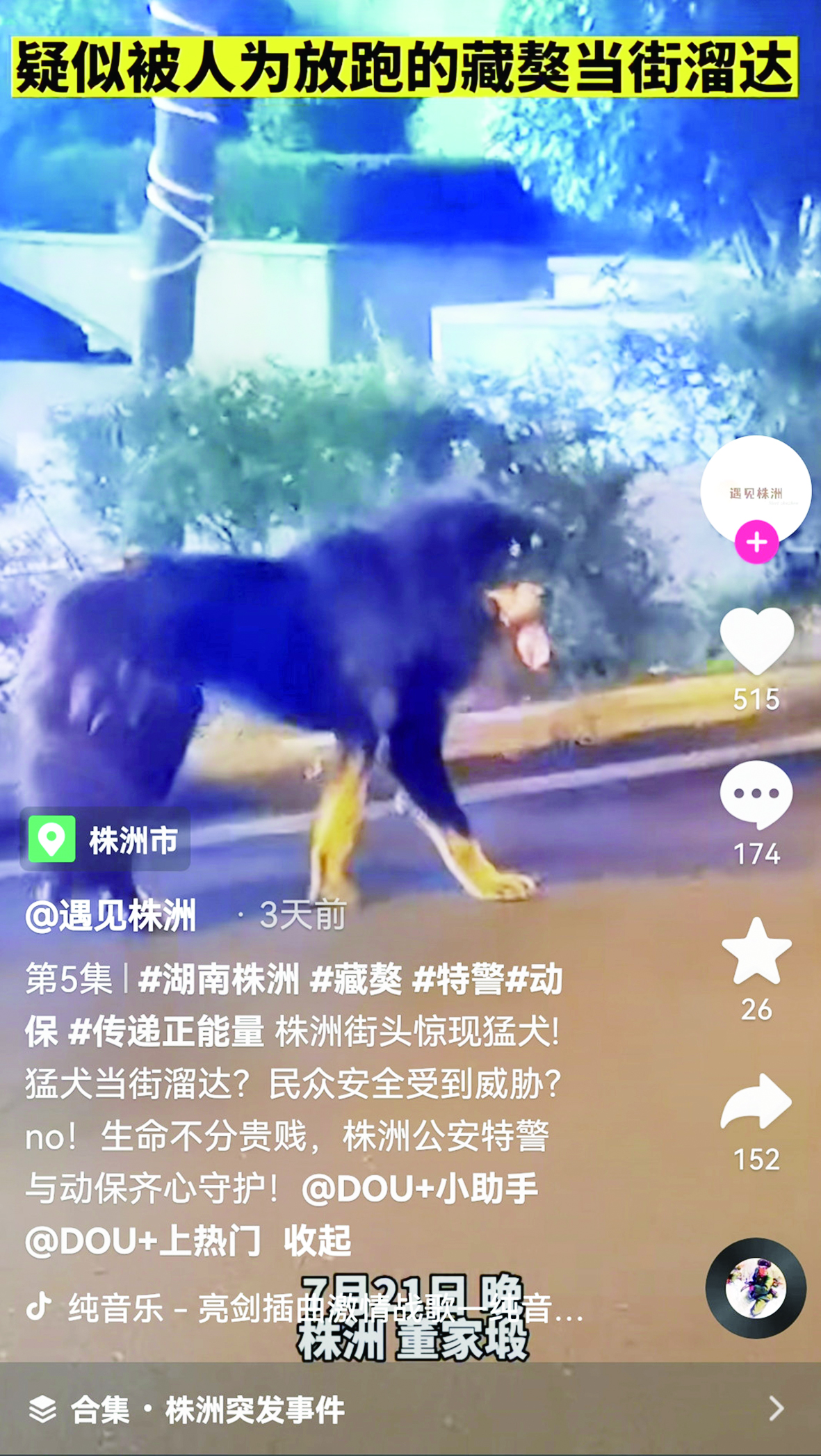Collapse caption with 收起
The width and height of the screenshot is (821, 1456).
point(318,1240)
